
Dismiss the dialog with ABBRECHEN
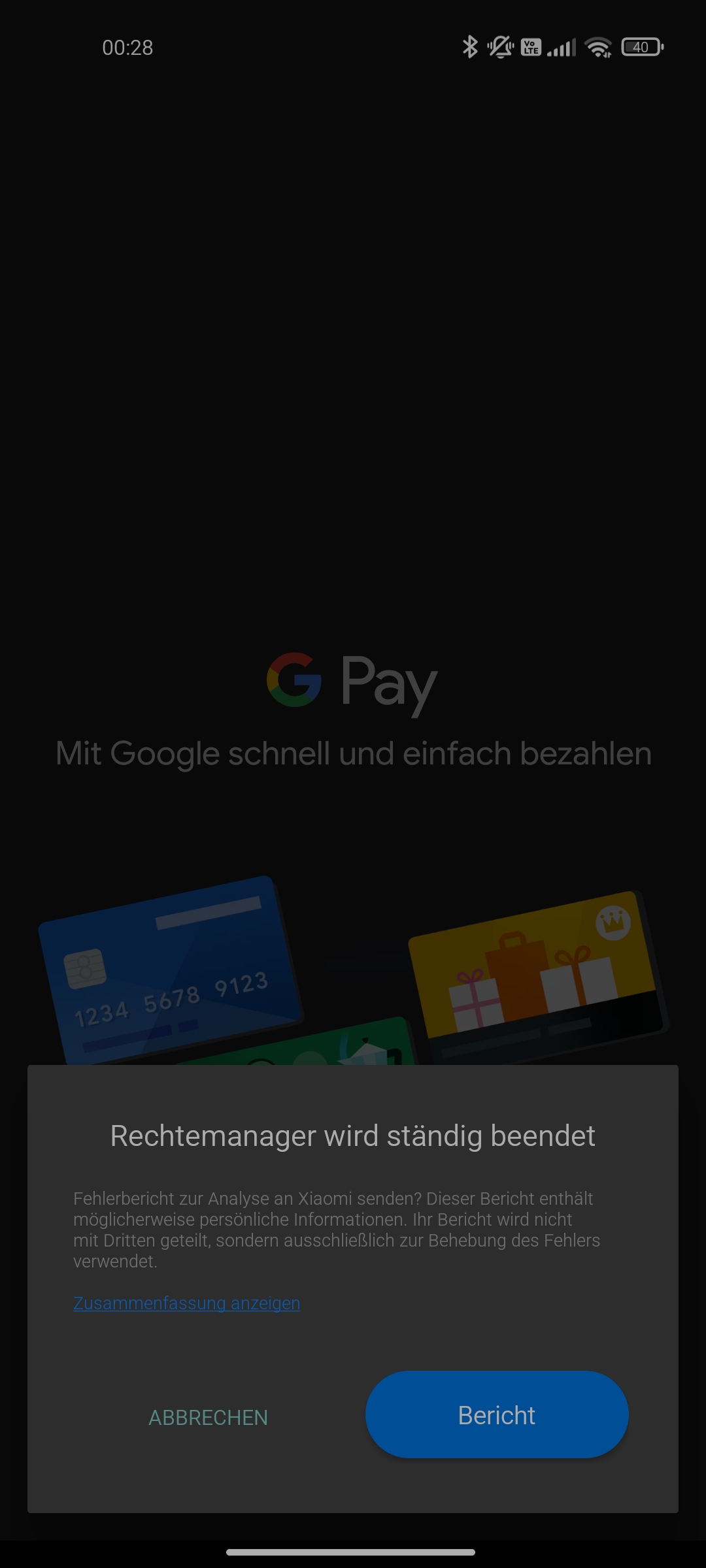209,1417
